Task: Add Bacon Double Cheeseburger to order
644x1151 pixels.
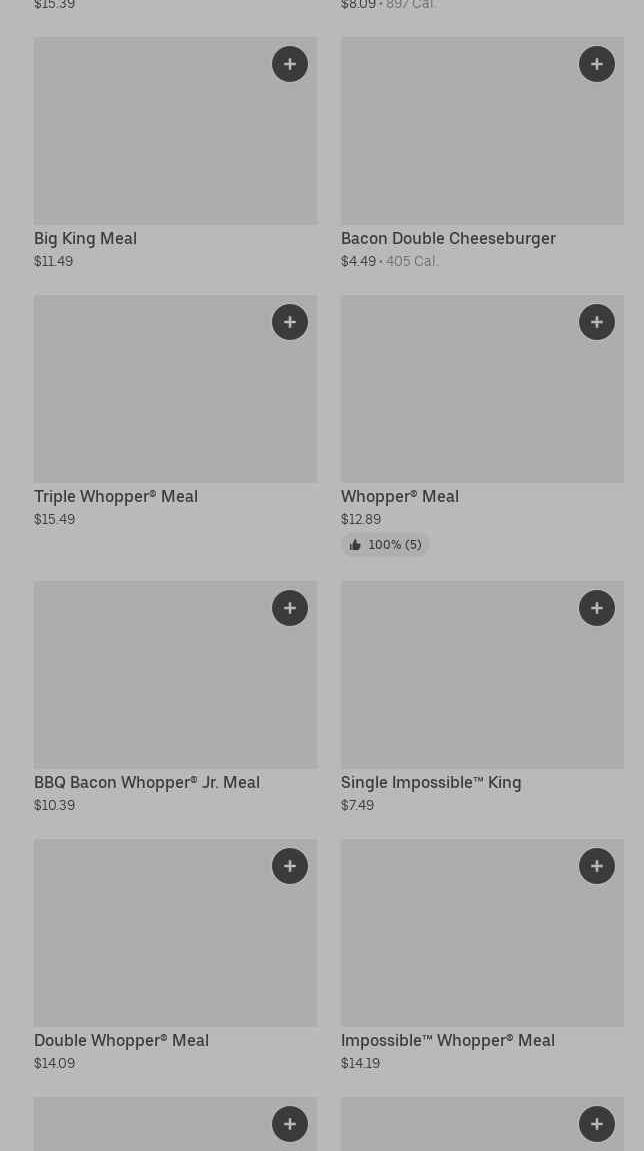Action: click(x=597, y=64)
